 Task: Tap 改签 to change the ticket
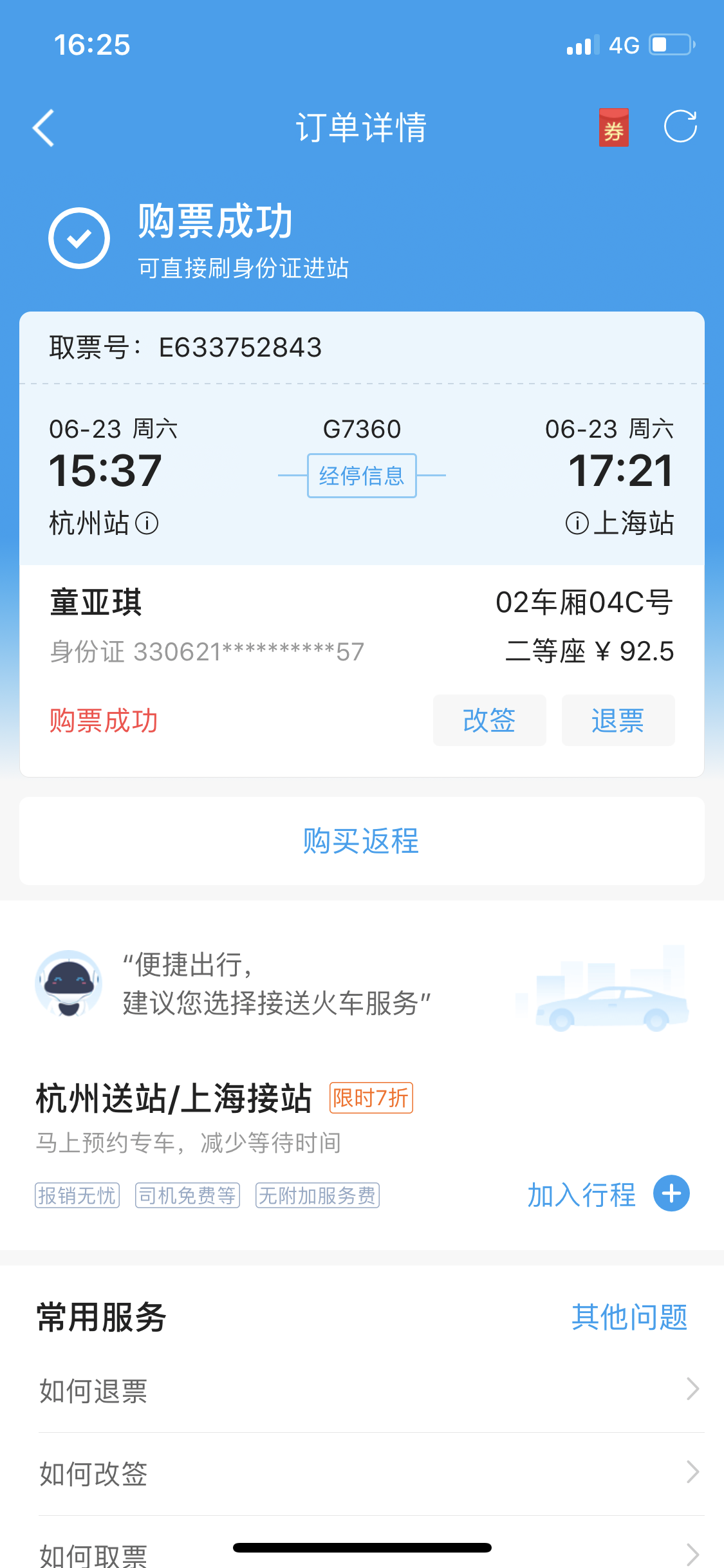(489, 720)
